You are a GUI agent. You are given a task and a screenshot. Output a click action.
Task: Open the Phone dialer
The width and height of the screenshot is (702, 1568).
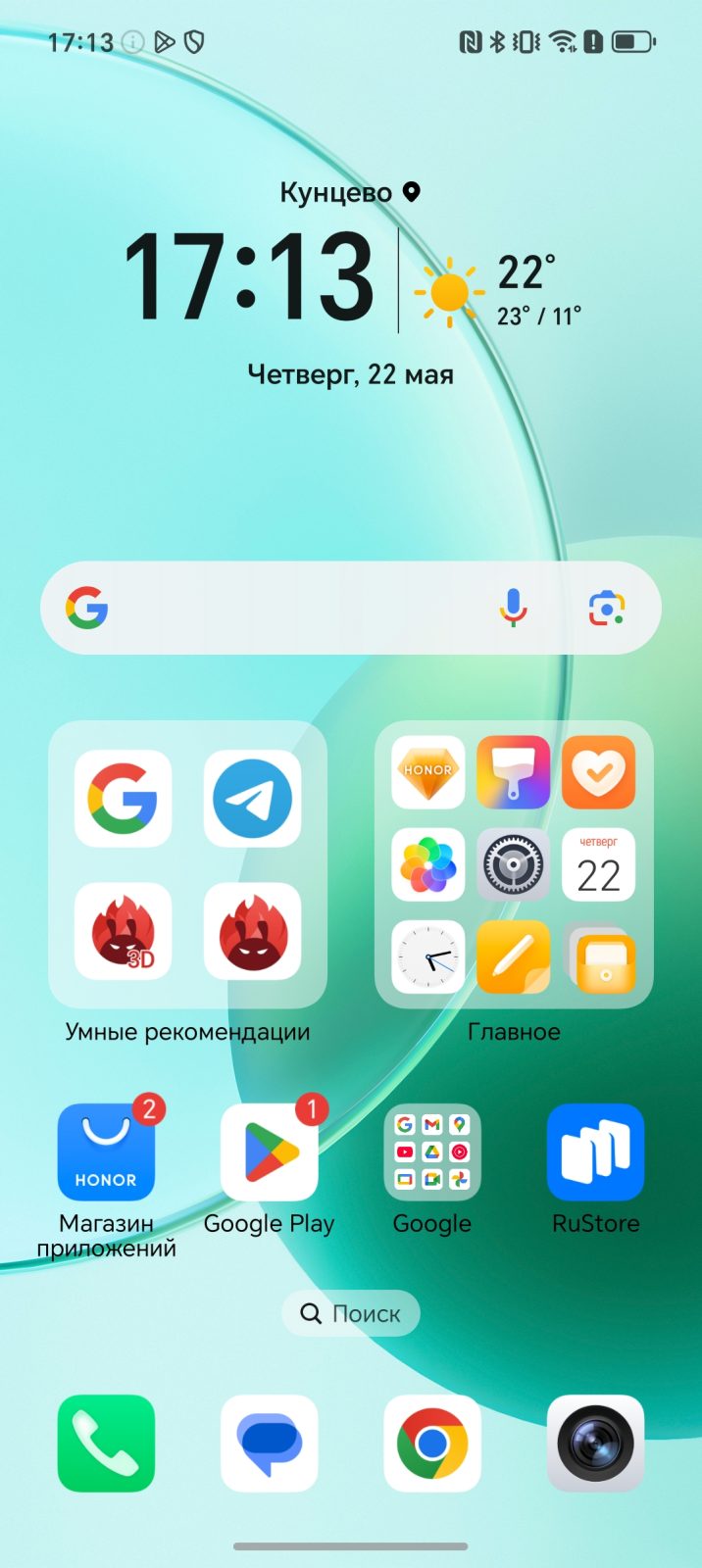pyautogui.click(x=106, y=1444)
